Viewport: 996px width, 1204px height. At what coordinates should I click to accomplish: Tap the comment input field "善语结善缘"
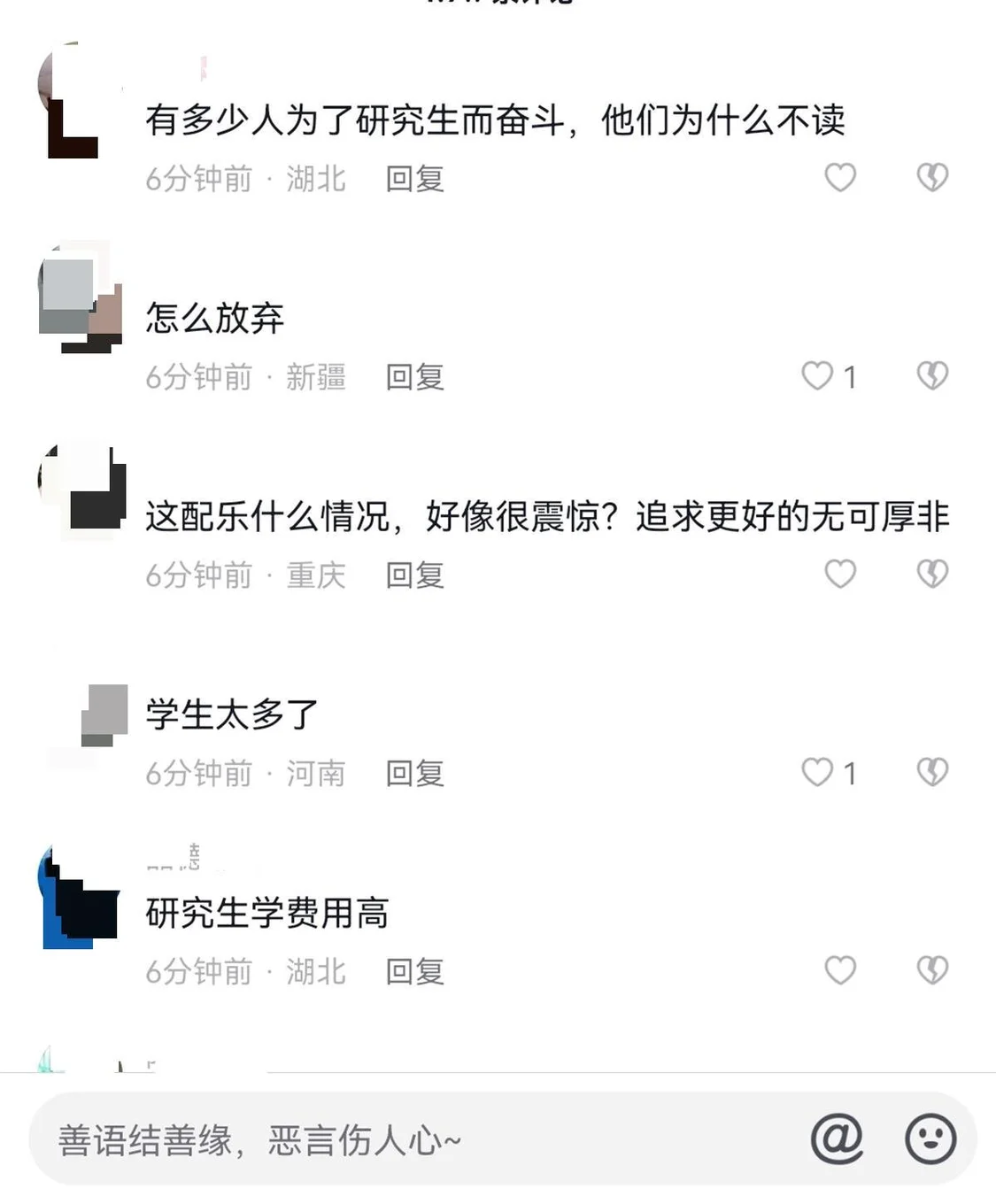(354, 1141)
